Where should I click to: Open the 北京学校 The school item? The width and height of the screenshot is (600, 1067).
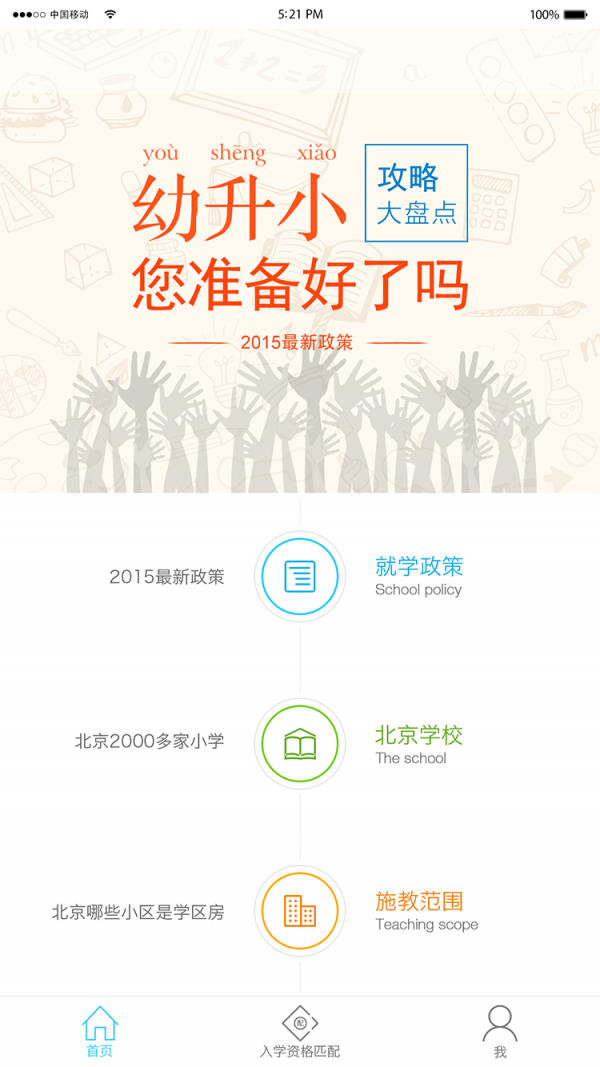300,745
